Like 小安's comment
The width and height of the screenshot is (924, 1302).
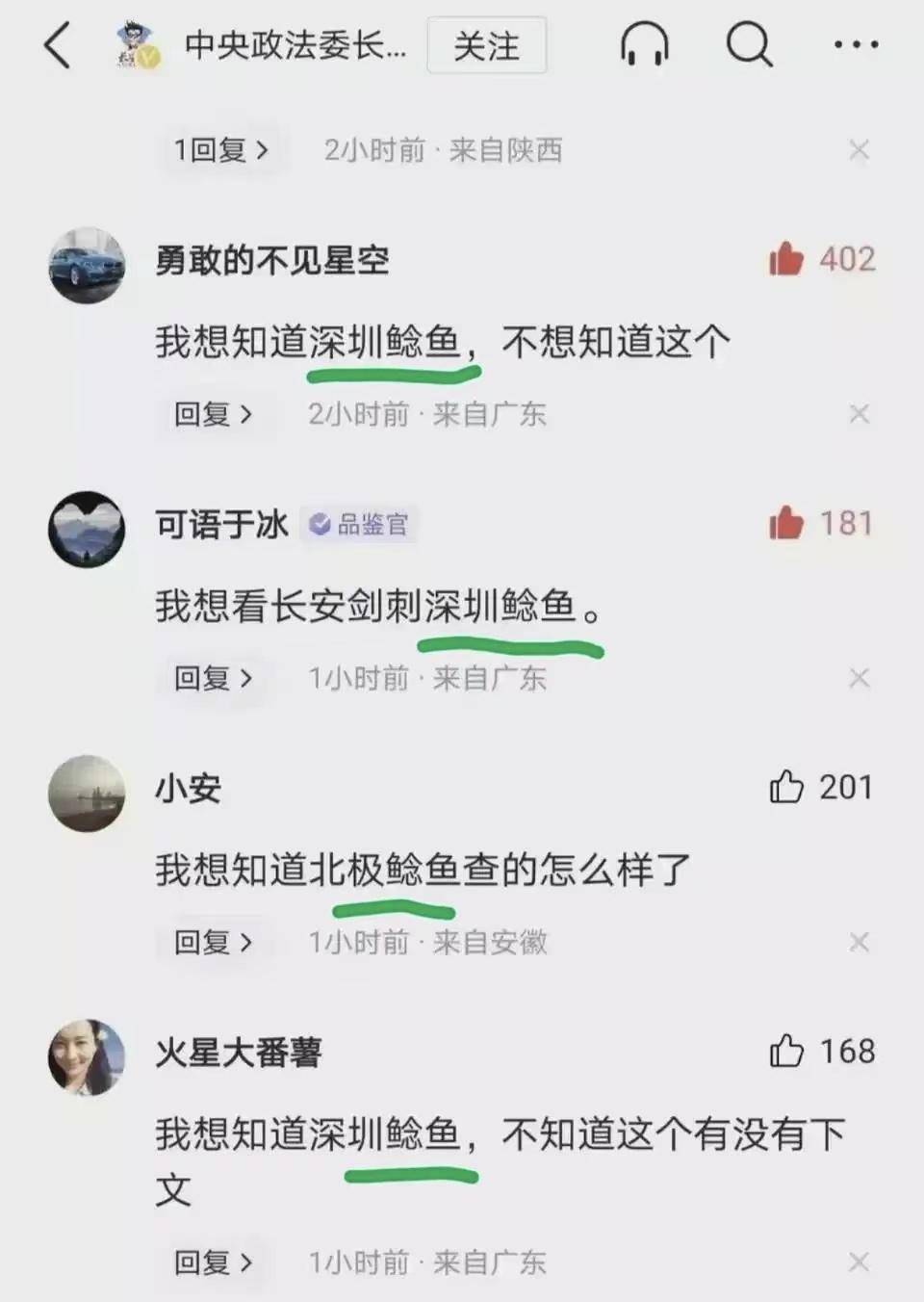(x=786, y=787)
